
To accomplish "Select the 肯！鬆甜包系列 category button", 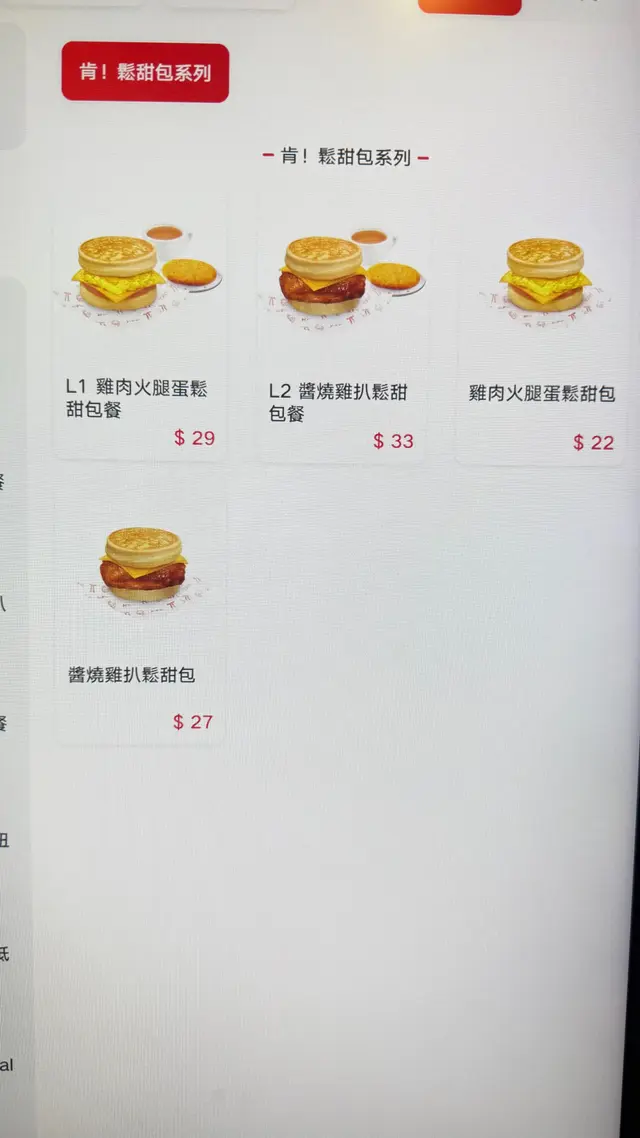I will [145, 72].
